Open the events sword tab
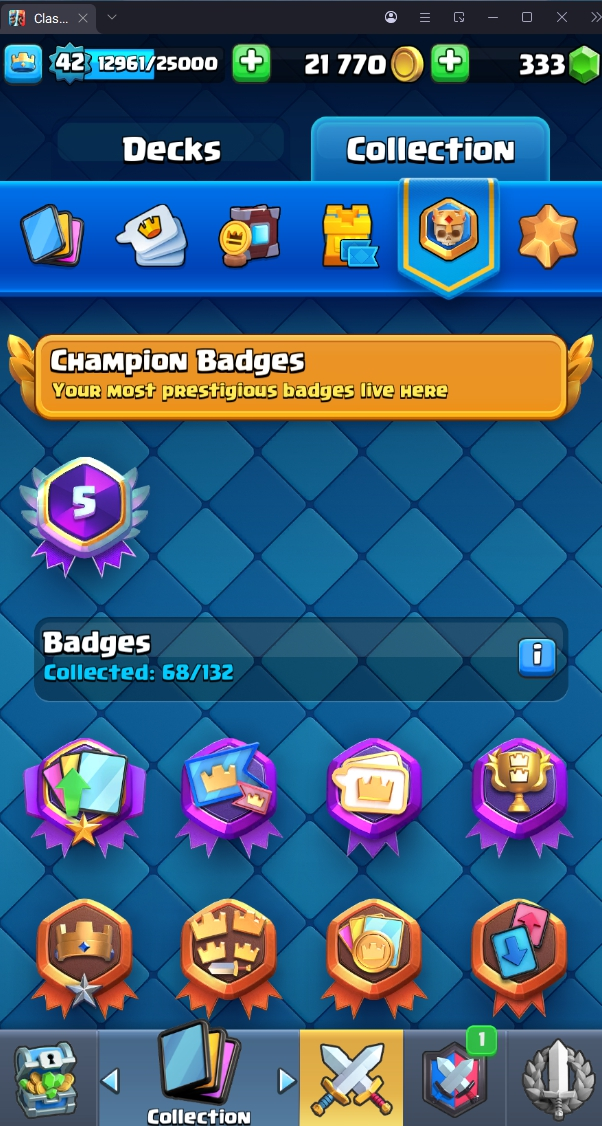Image resolution: width=602 pixels, height=1126 pixels. coord(556,1078)
